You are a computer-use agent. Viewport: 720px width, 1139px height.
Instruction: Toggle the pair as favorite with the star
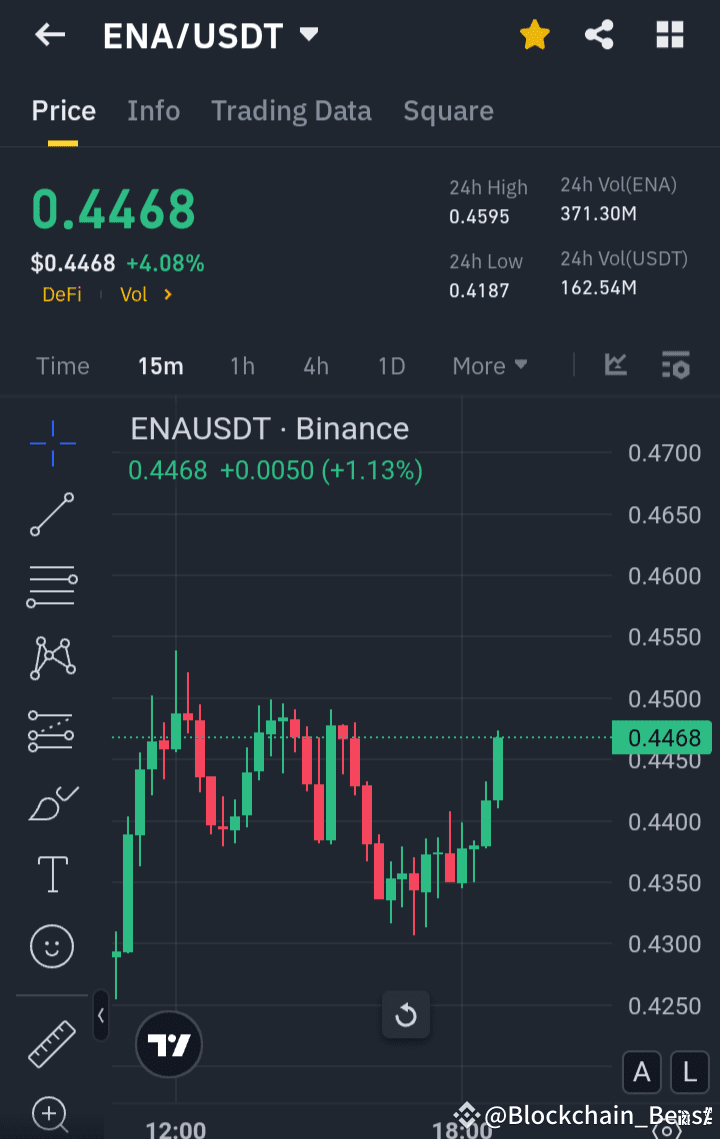point(535,35)
